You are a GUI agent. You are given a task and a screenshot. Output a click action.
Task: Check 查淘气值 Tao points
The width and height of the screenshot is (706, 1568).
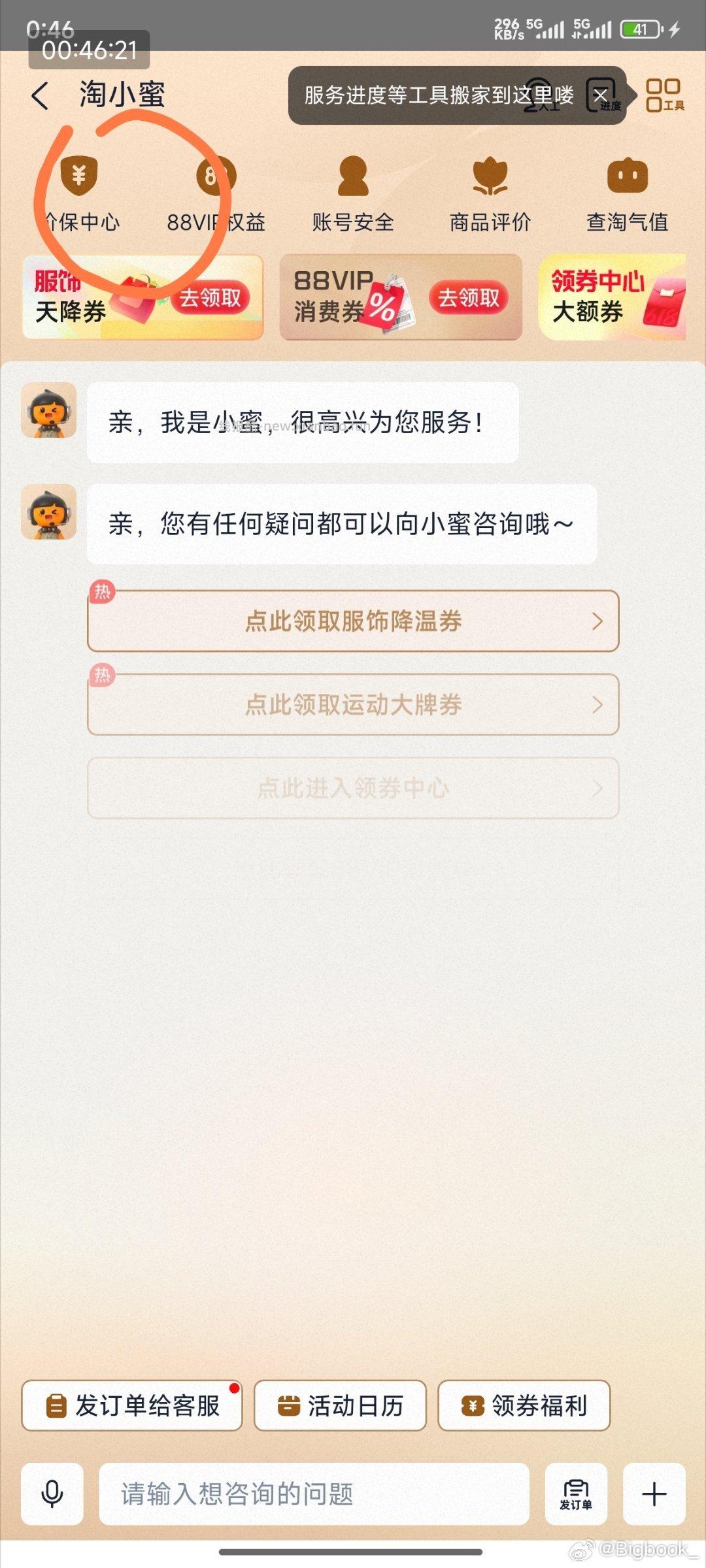click(x=628, y=193)
